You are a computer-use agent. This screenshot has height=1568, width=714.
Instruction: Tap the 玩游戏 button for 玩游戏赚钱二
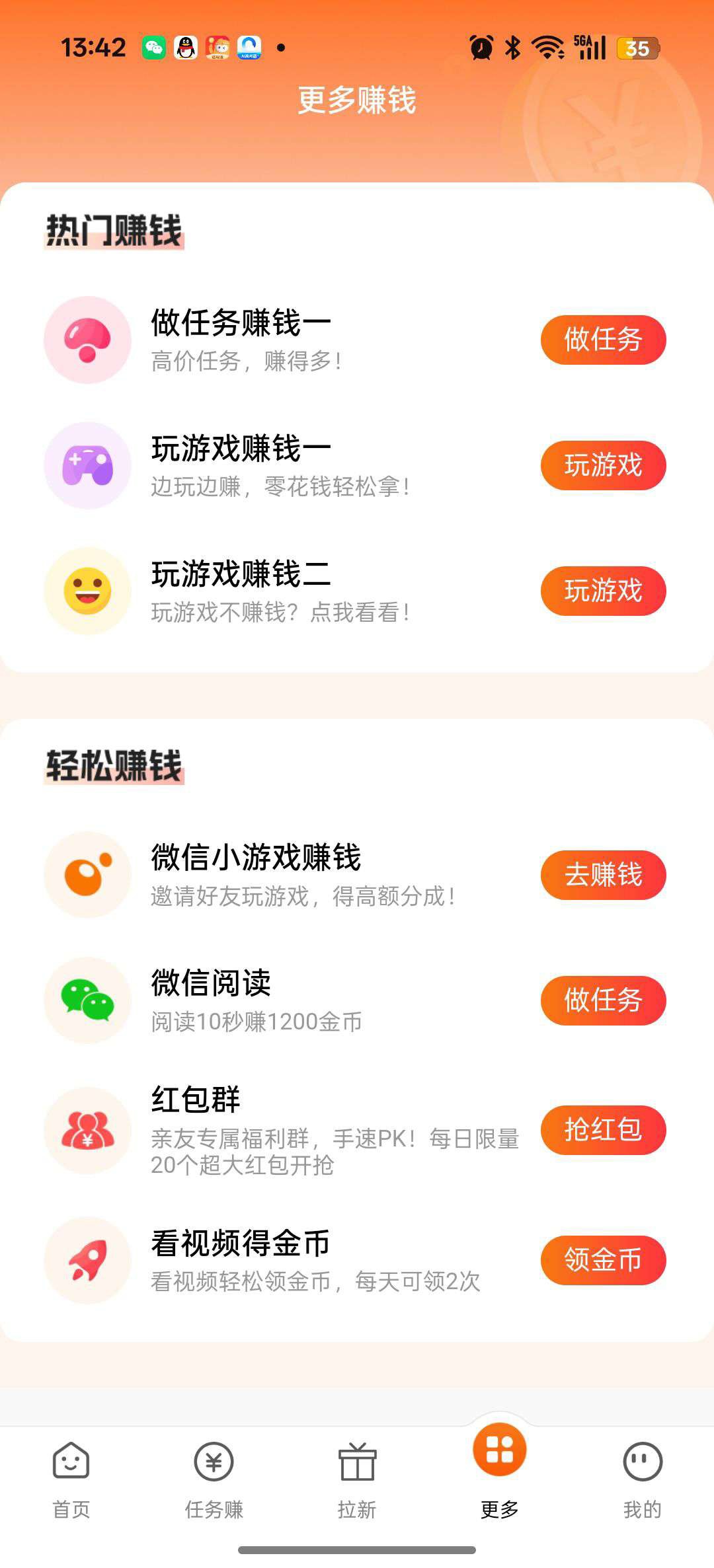(x=603, y=591)
